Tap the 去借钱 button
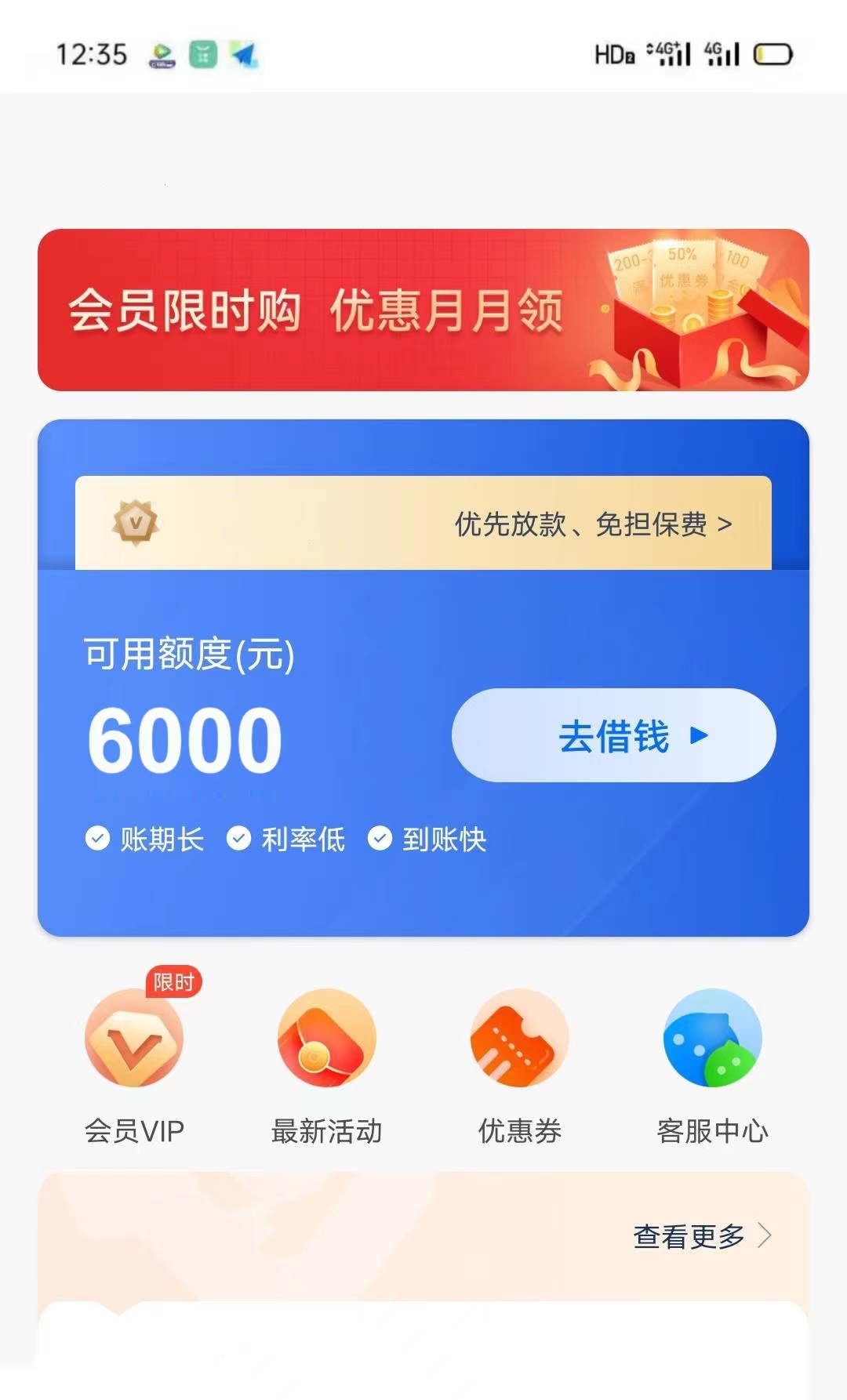Screen dimensions: 847x1400 tap(613, 735)
